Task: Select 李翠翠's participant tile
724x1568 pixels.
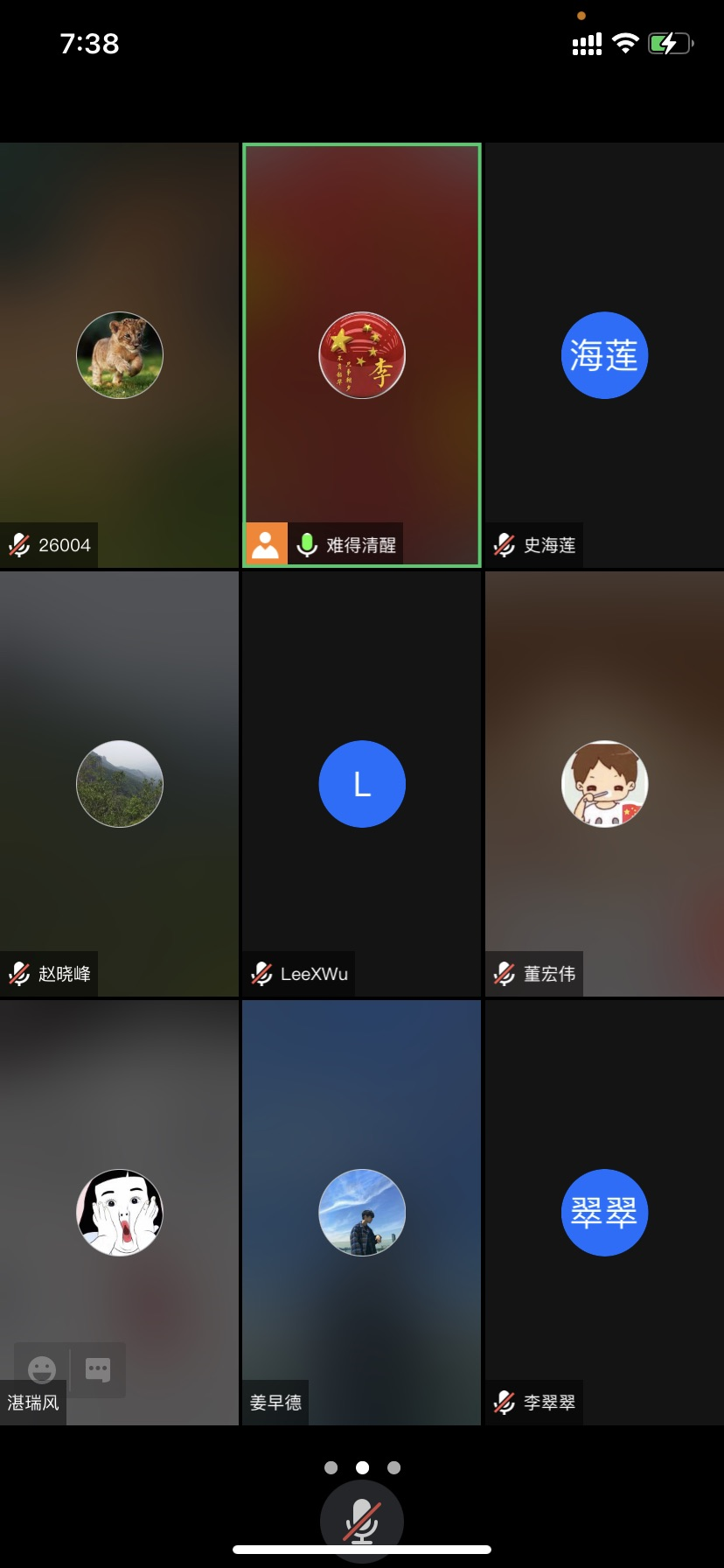Action: 604,1213
